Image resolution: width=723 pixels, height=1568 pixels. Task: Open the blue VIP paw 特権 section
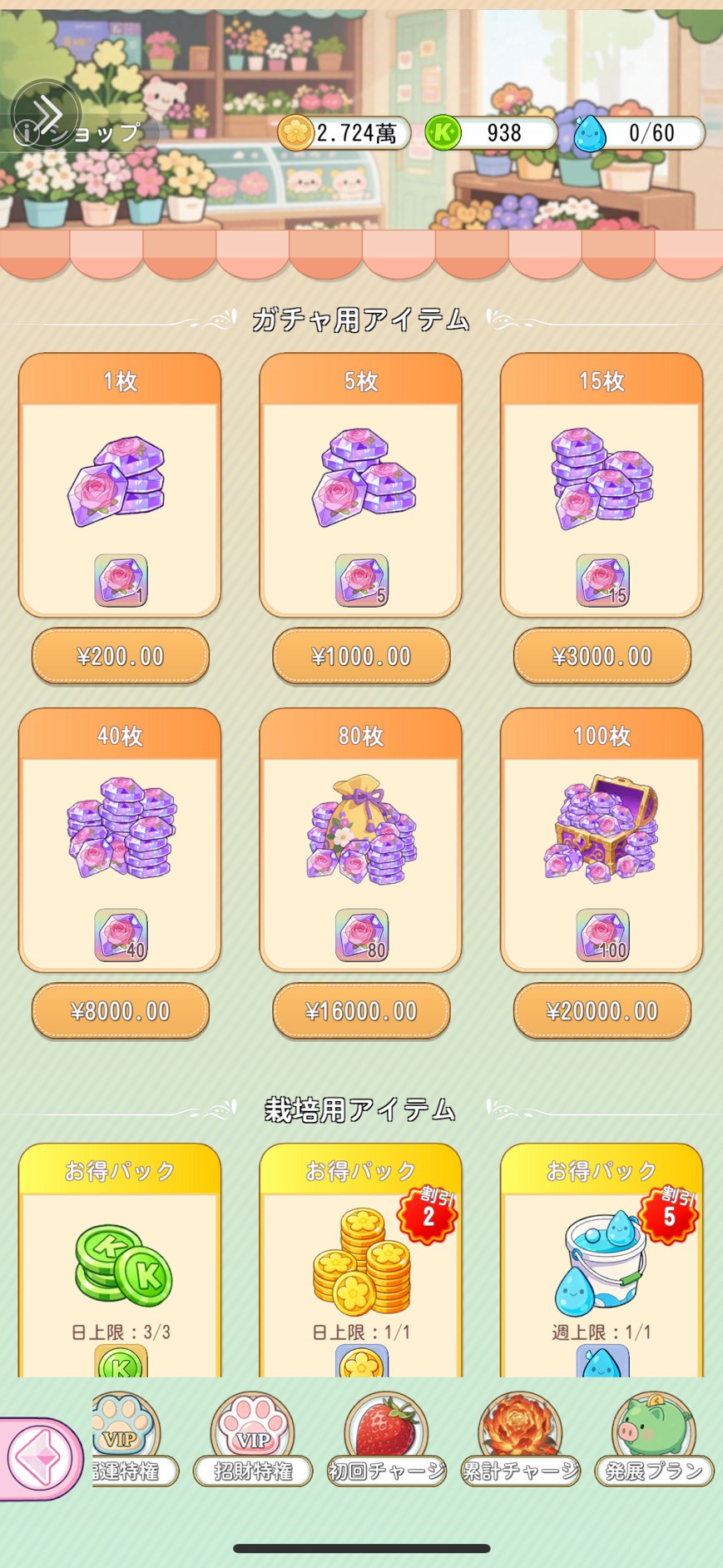pyautogui.click(x=125, y=1439)
